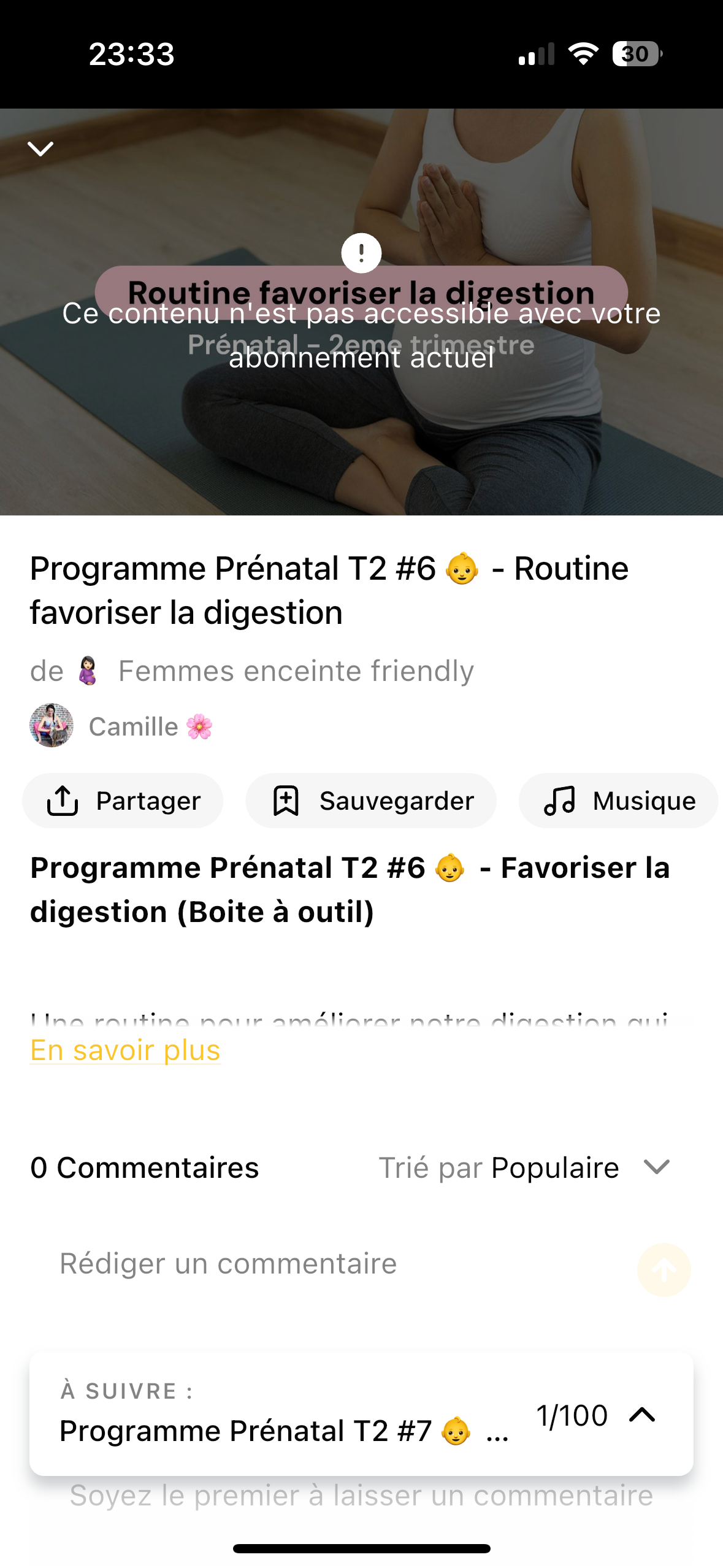Change the Trié par Populaire sort order
Viewport: 723px width, 1568px height.
point(525,1167)
